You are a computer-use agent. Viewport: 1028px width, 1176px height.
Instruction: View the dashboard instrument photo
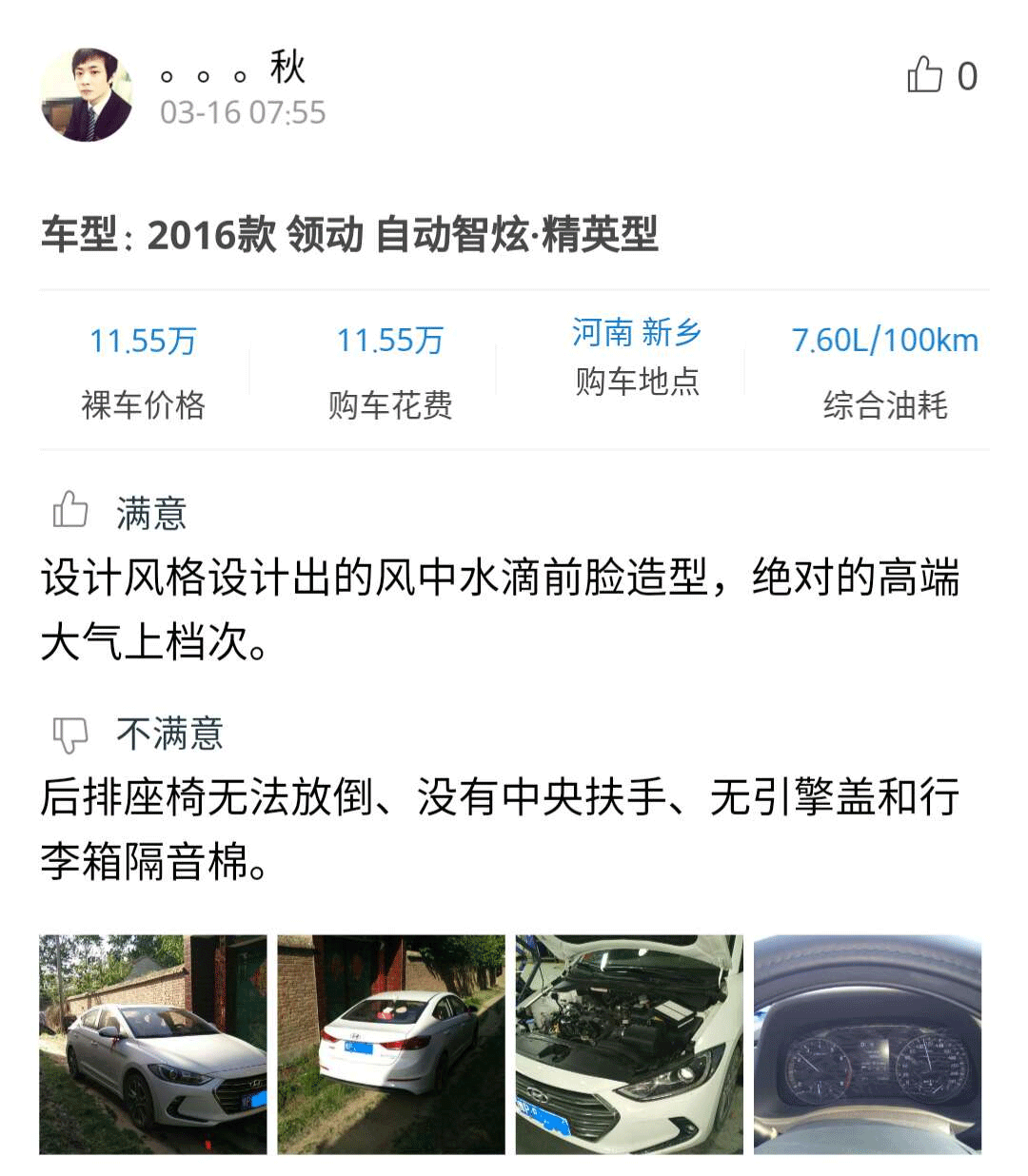pos(867,1044)
